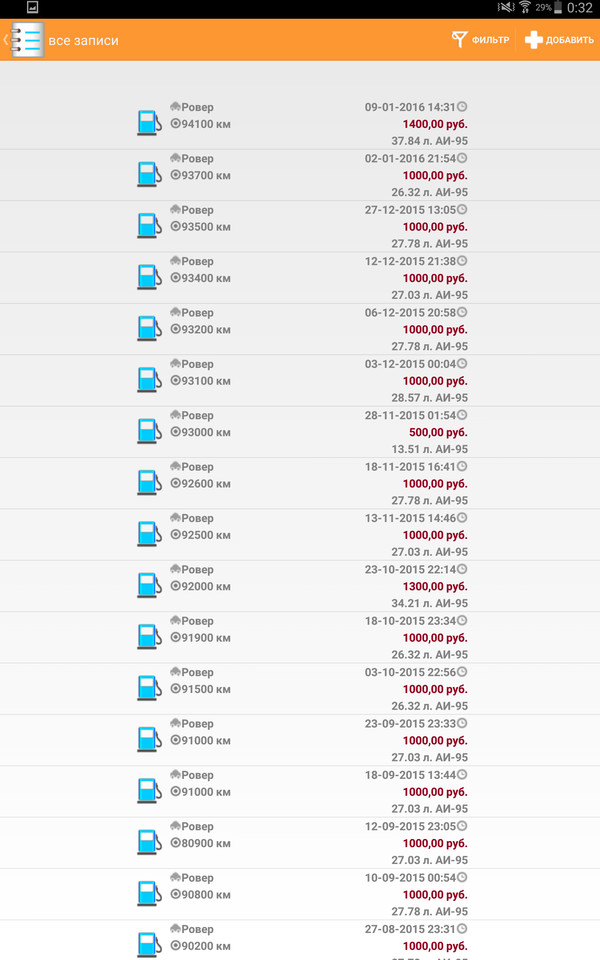Image resolution: width=600 pixels, height=960 pixels.
Task: Open the record with 93200 км odometer
Action: pyautogui.click(x=300, y=329)
